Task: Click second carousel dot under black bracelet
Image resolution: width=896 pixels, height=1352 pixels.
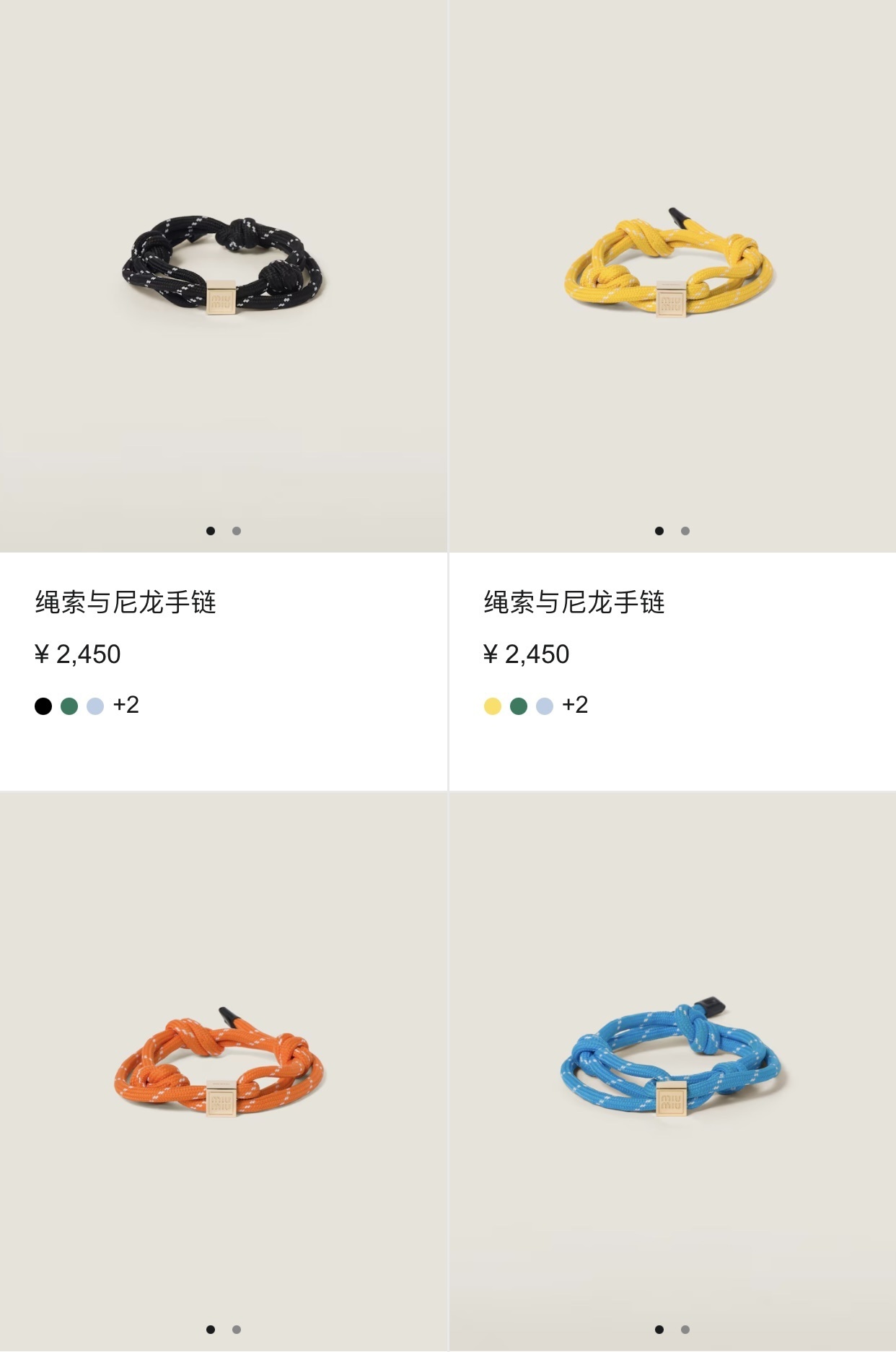Action: [x=236, y=531]
